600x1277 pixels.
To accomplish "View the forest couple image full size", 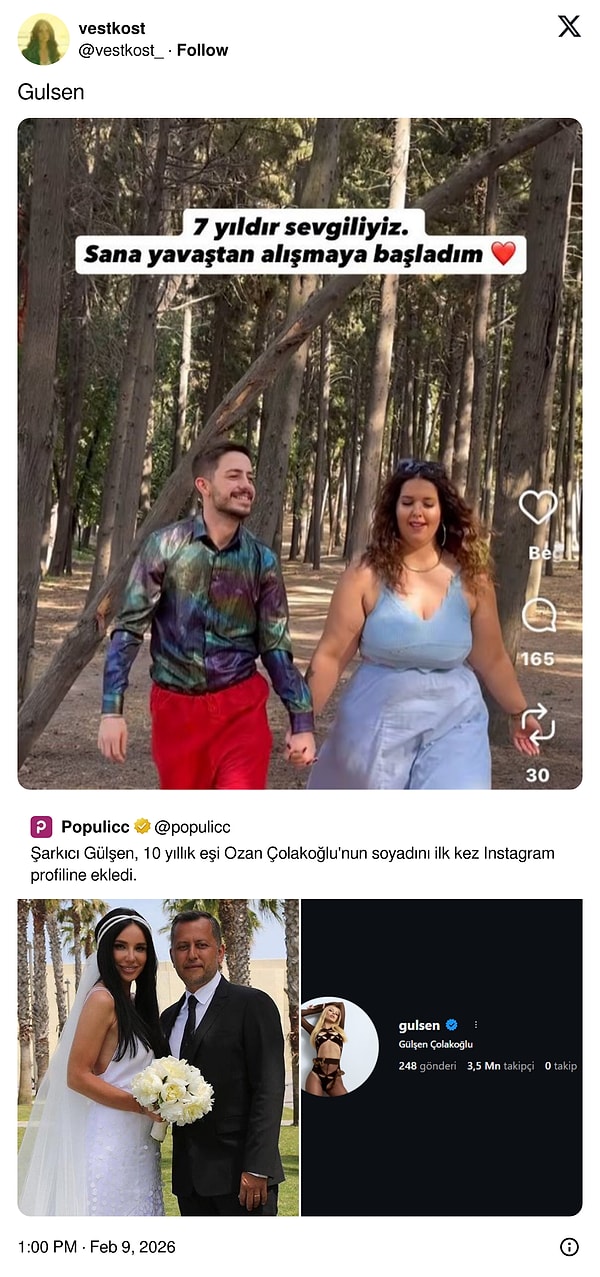I will click(x=299, y=453).
